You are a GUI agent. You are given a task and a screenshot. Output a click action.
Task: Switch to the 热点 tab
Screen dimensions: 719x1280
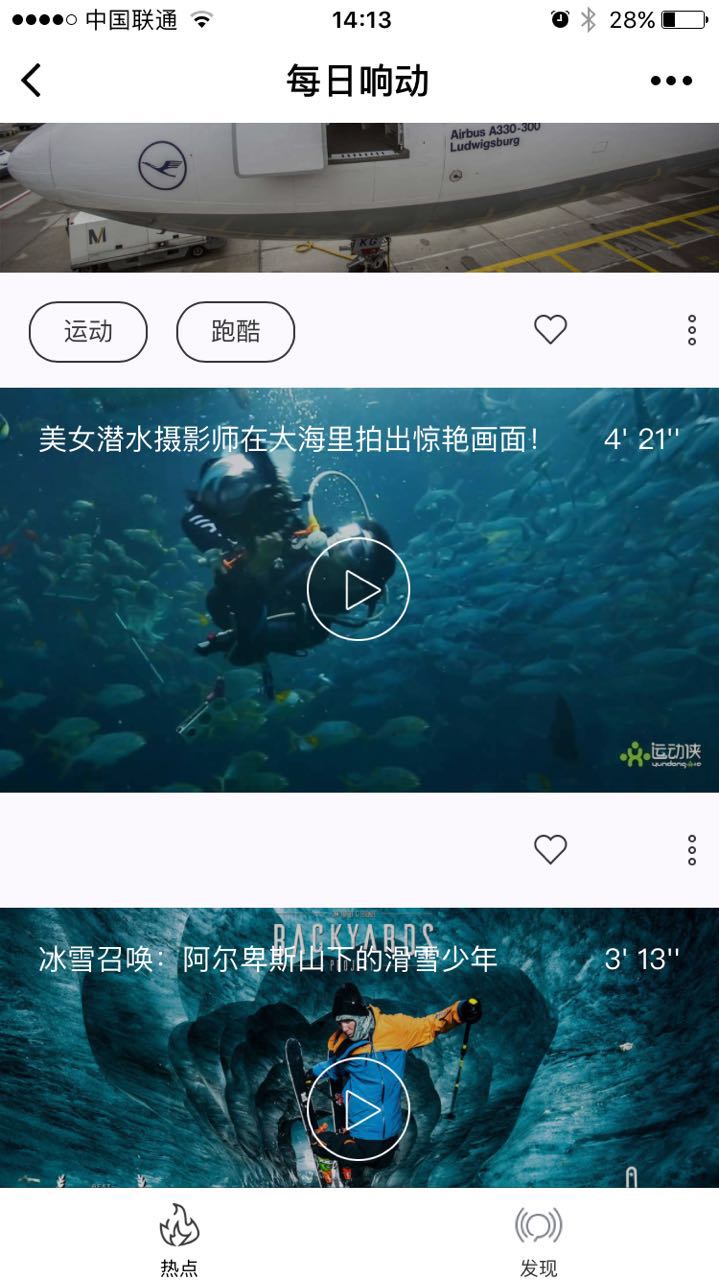pos(179,1238)
